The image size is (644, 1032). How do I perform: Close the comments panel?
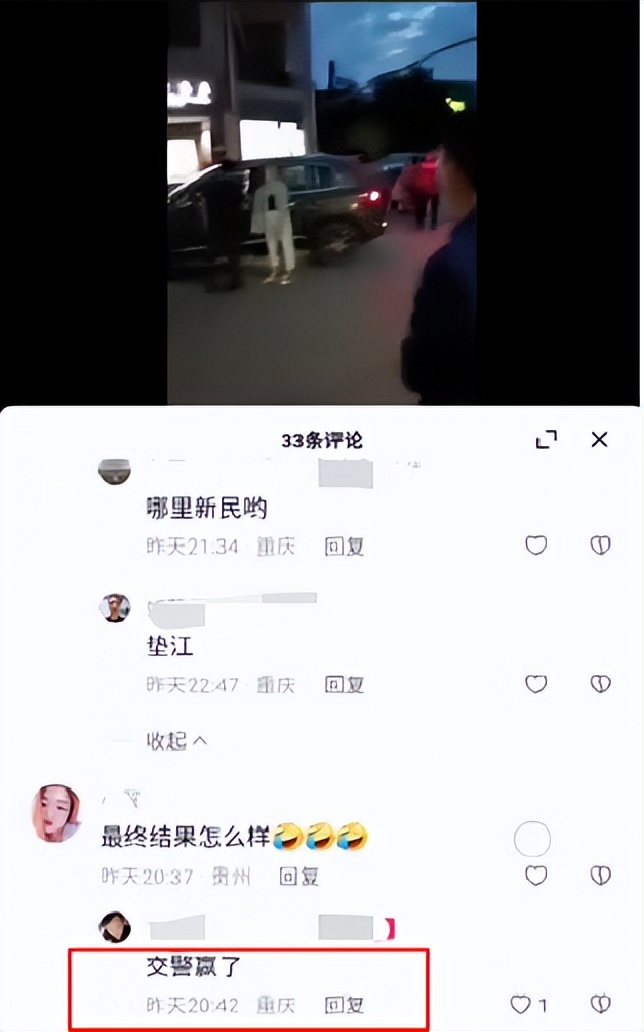click(x=599, y=440)
